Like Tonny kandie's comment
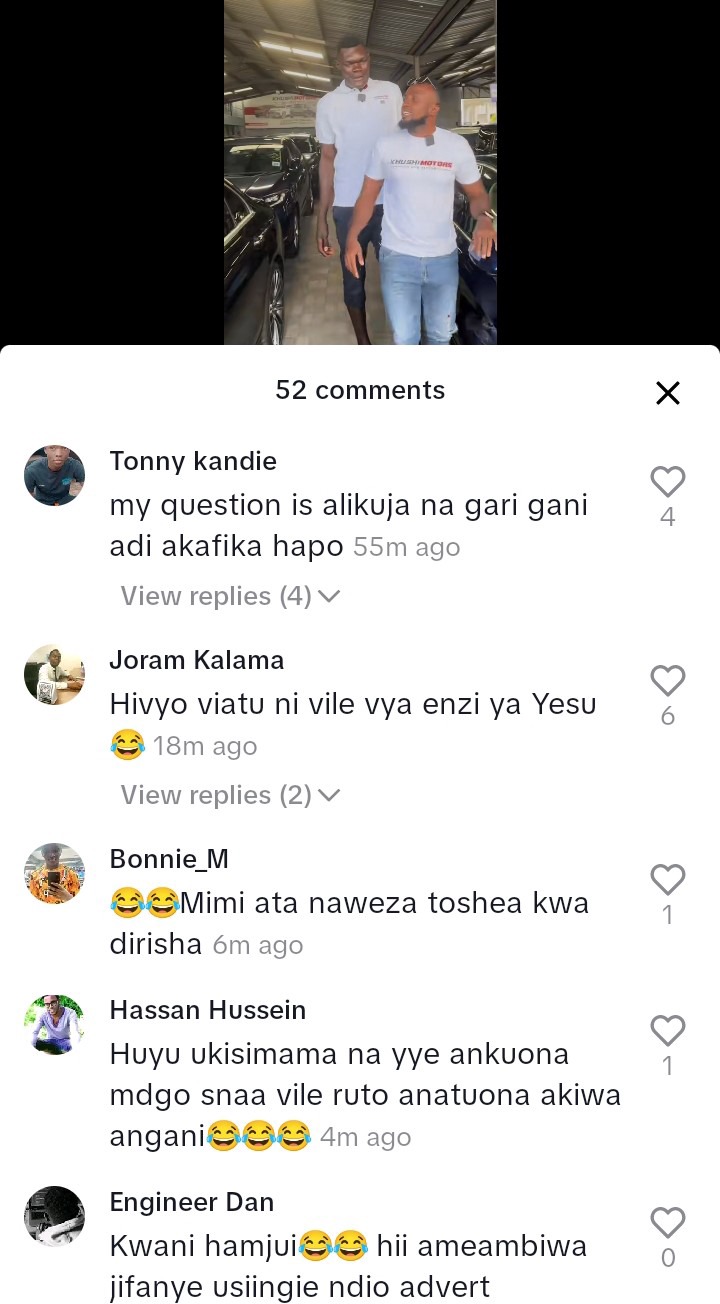720x1304 pixels. [x=667, y=482]
